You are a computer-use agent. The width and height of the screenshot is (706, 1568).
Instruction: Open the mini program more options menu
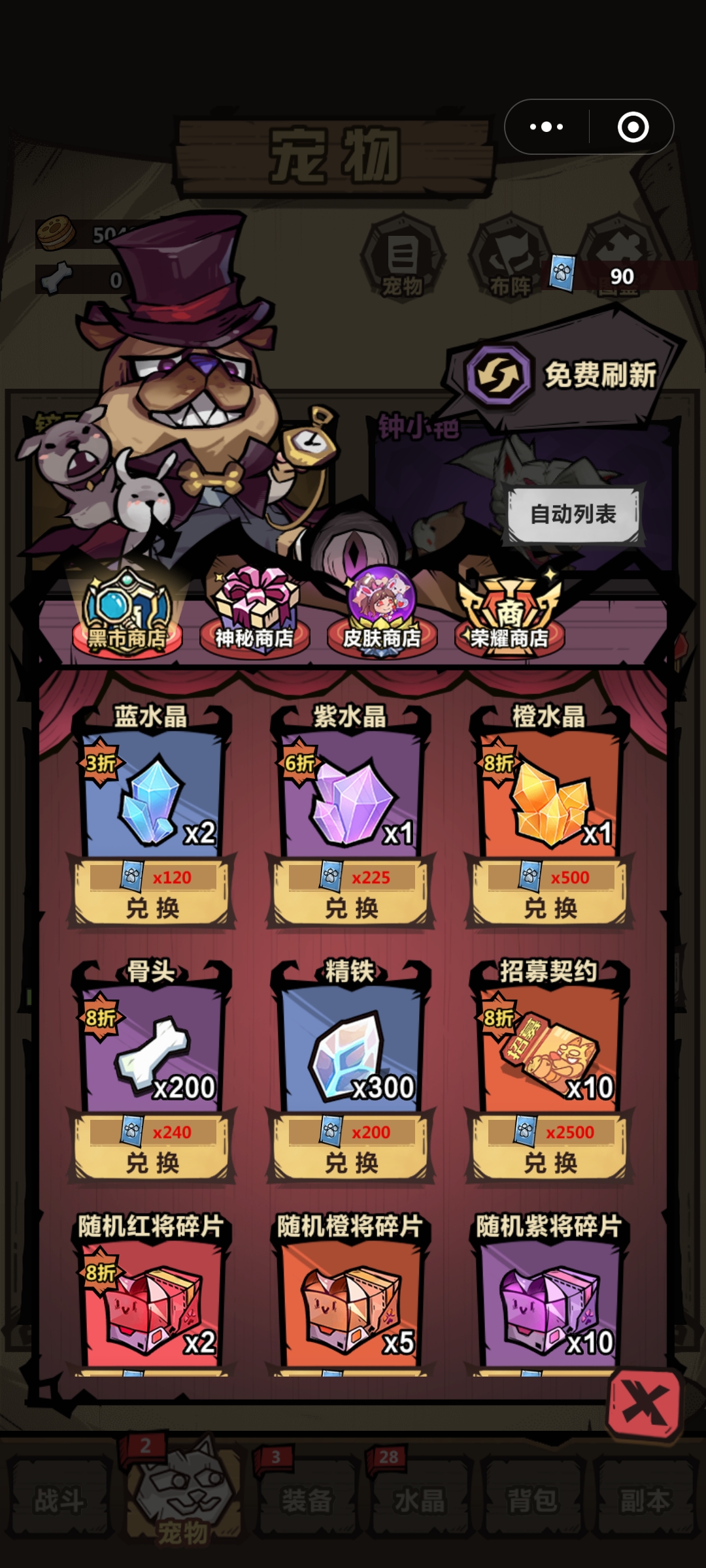click(546, 127)
